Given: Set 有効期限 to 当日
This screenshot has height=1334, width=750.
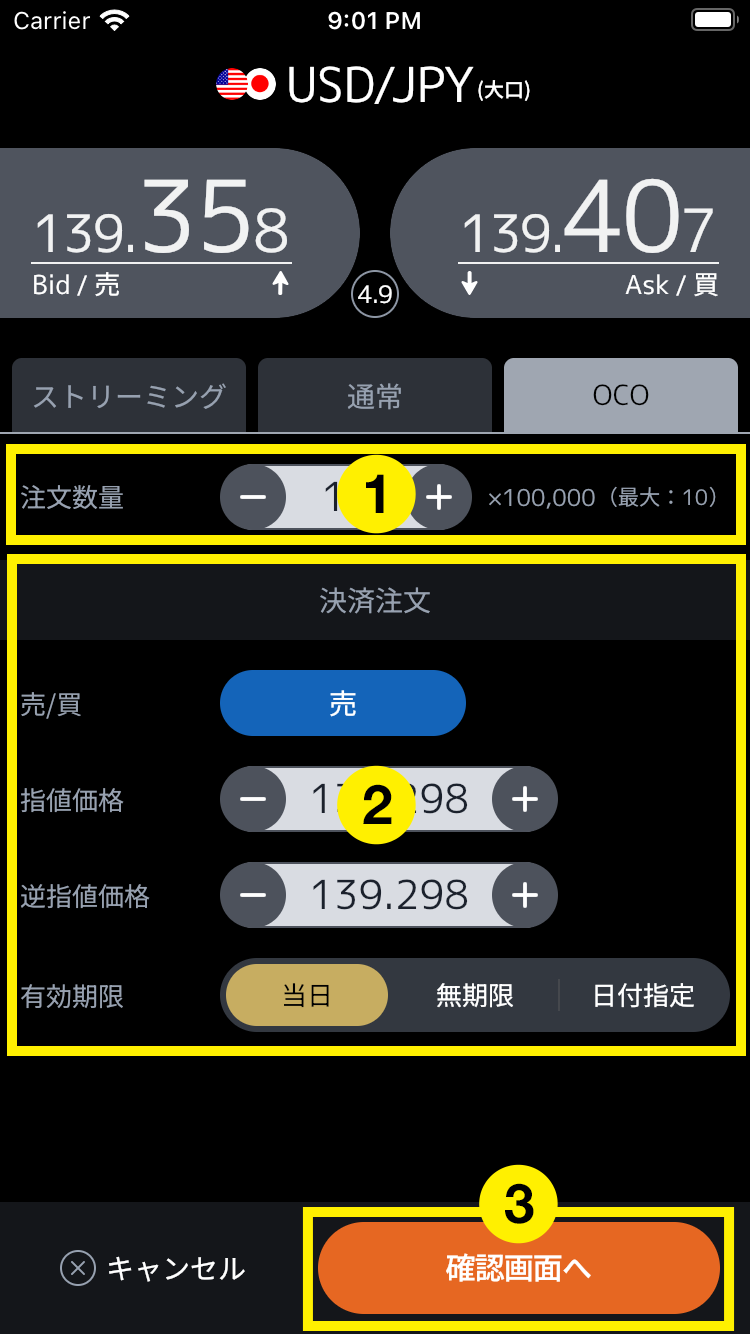Looking at the screenshot, I should pyautogui.click(x=307, y=995).
